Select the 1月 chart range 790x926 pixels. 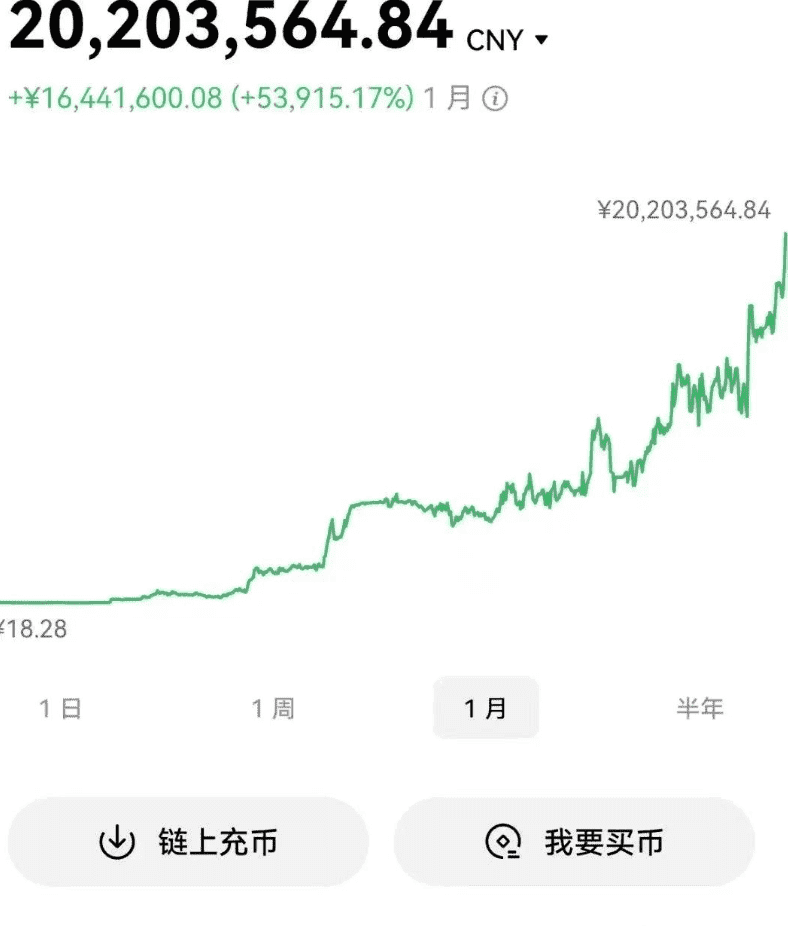click(485, 707)
